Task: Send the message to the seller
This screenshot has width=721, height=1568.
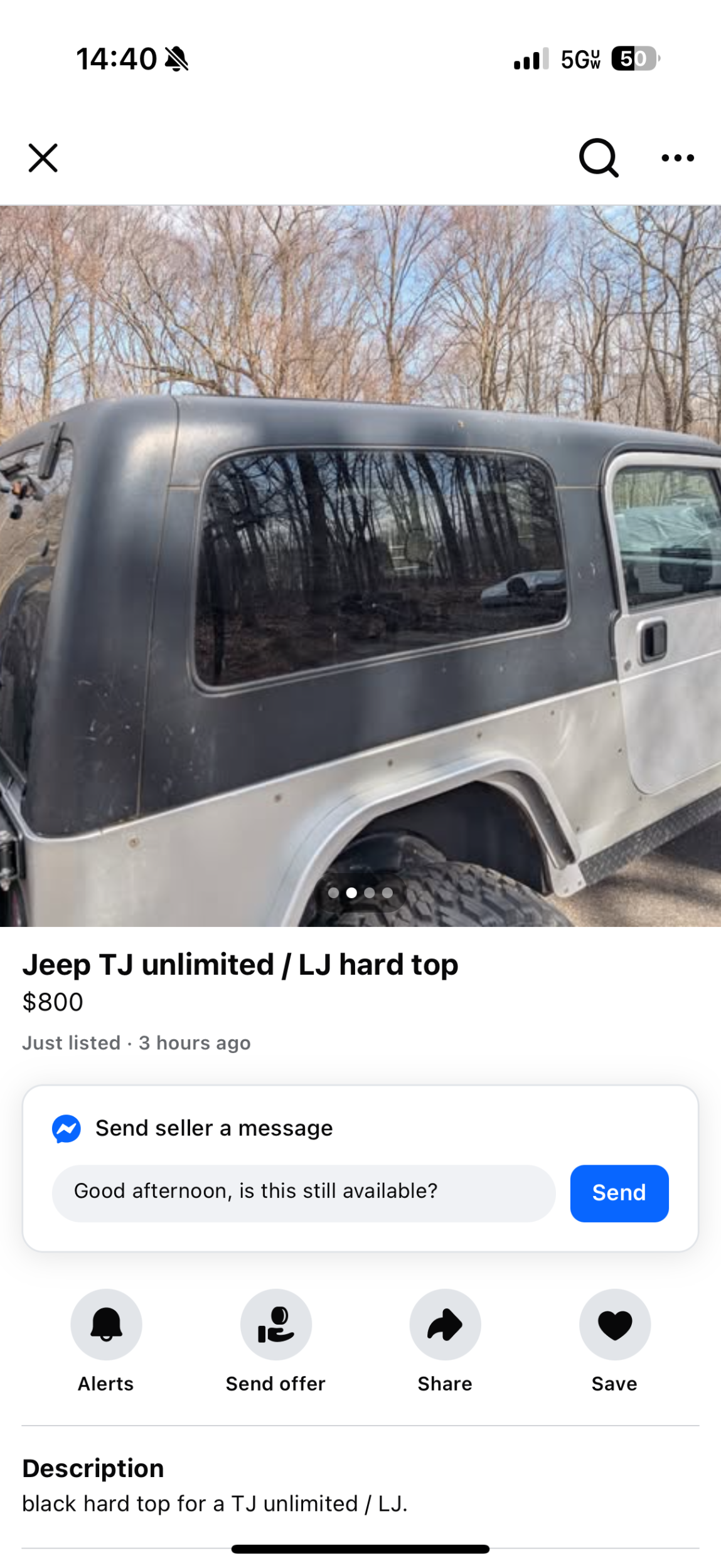Action: pyautogui.click(x=619, y=1192)
